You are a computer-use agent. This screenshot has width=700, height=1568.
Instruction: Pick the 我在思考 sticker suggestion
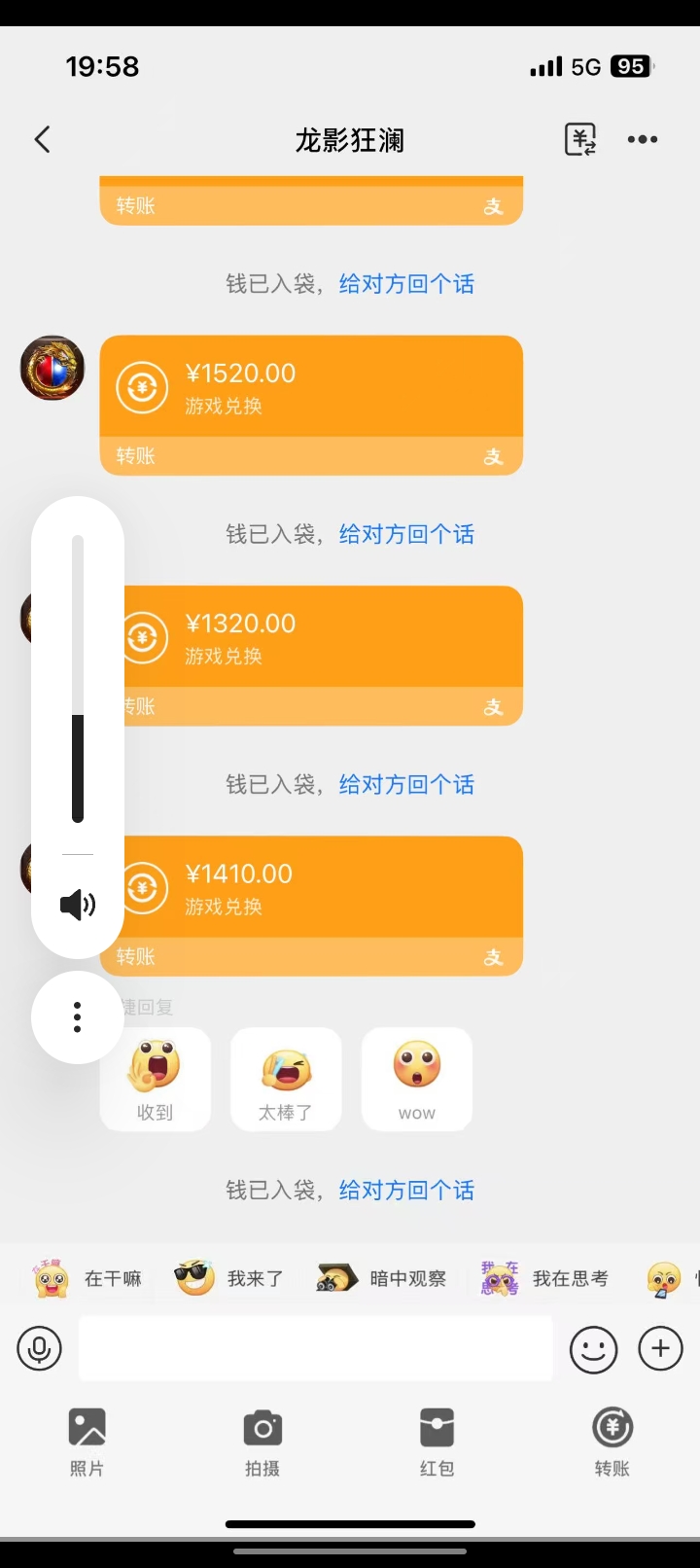tap(544, 1278)
